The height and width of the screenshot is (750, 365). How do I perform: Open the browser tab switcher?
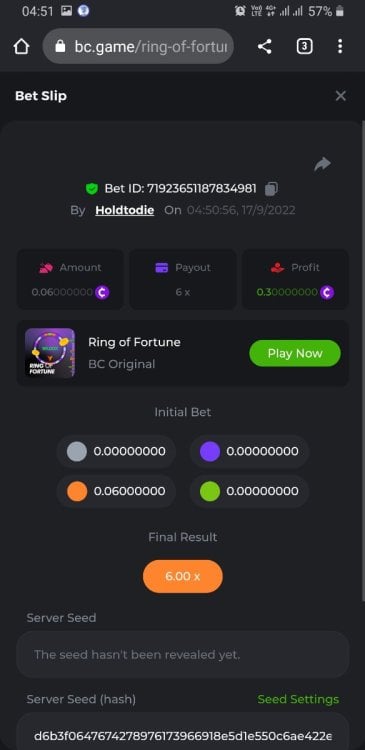304,46
